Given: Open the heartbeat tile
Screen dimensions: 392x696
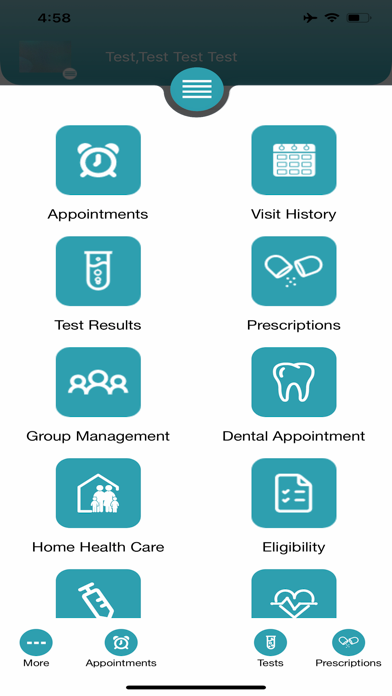Looking at the screenshot, I should (x=293, y=593).
